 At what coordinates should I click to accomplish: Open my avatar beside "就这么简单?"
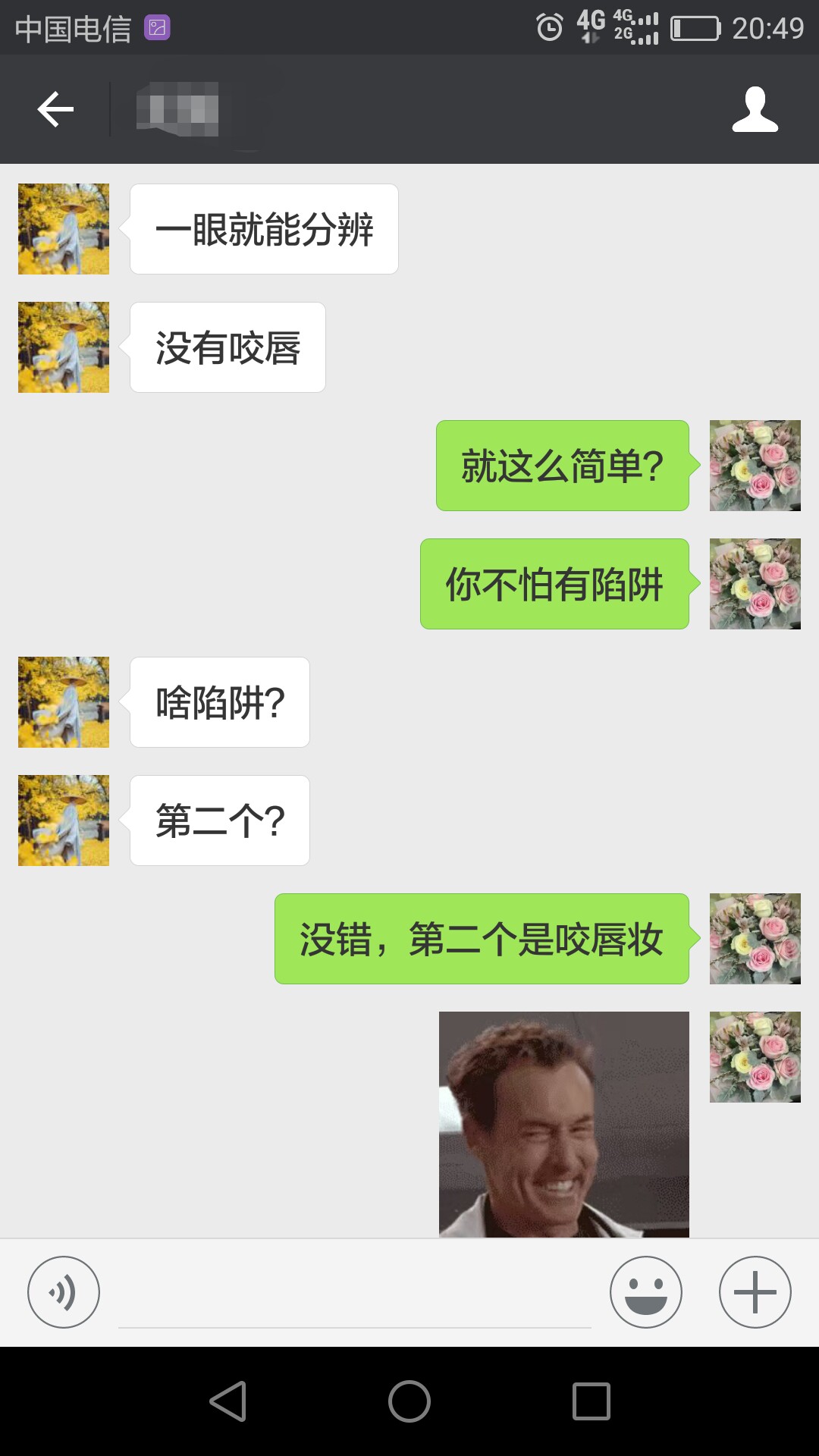coord(755,466)
